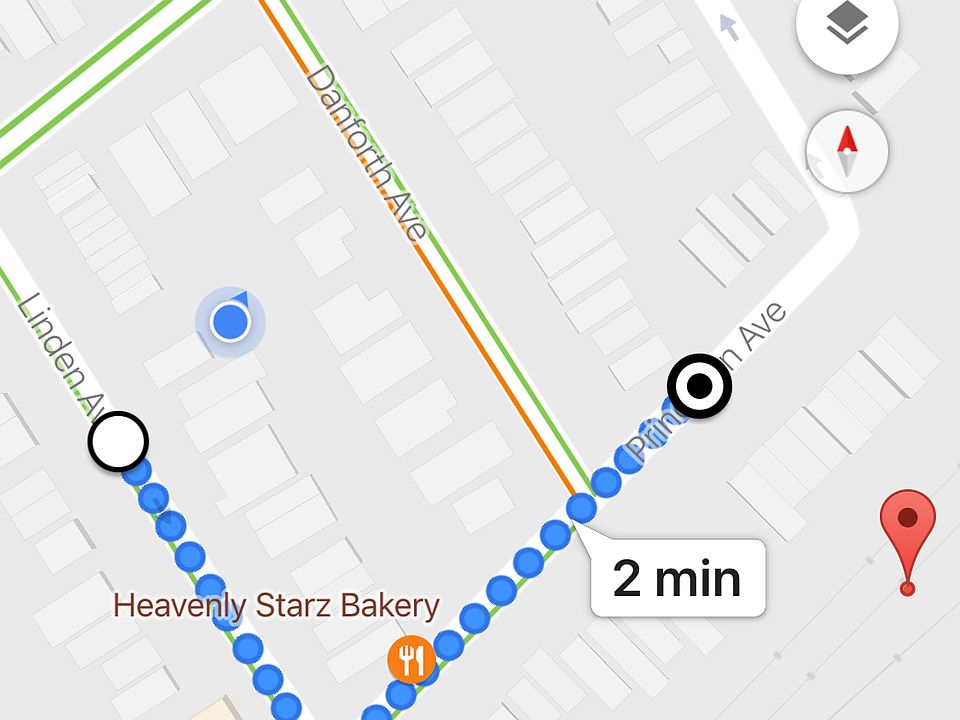Open the map layers button
This screenshot has height=720, width=960.
coord(847,27)
